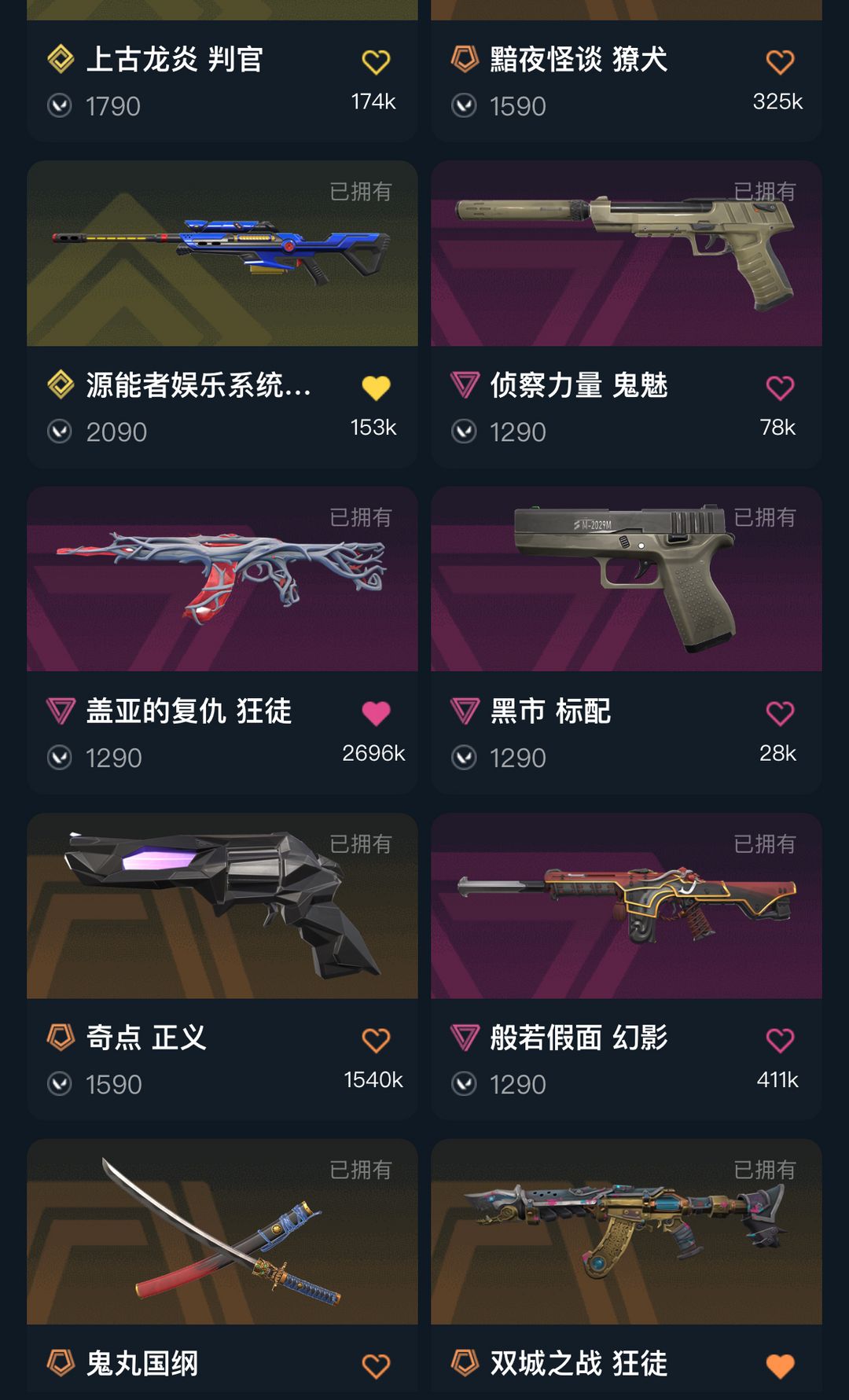This screenshot has height=1400, width=849.
Task: Click the rarity tier icon beside 般若假面 幻影
Action: point(465,1038)
